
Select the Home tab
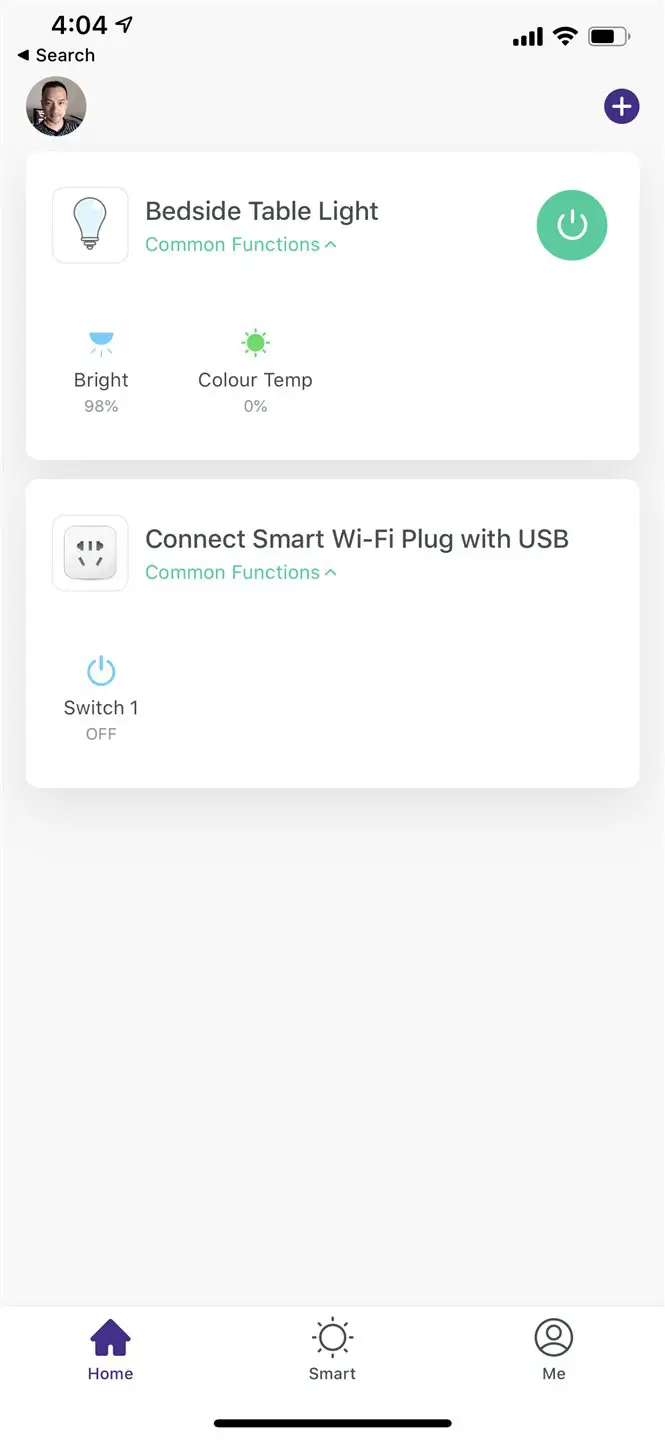point(110,1350)
